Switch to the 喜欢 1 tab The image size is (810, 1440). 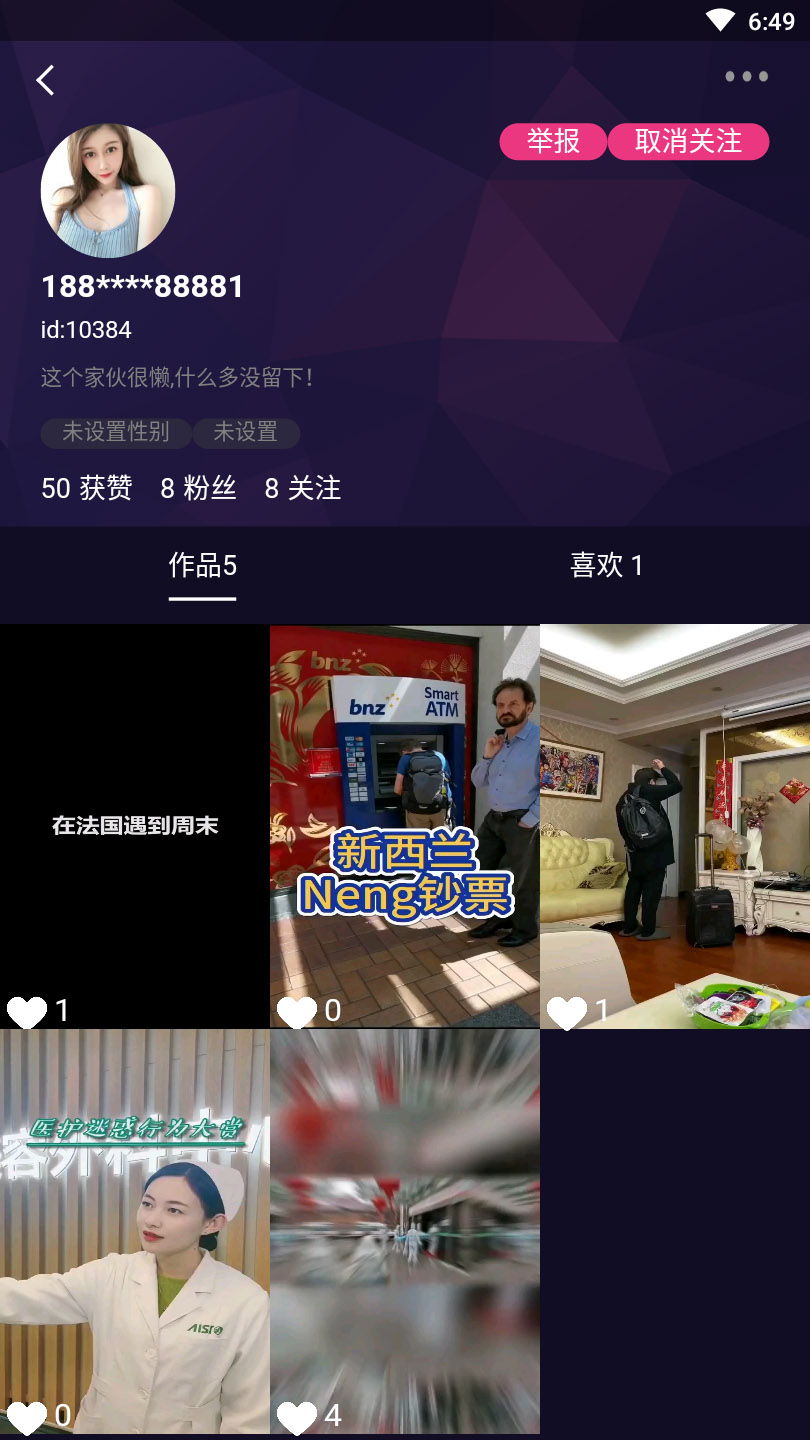click(x=606, y=566)
